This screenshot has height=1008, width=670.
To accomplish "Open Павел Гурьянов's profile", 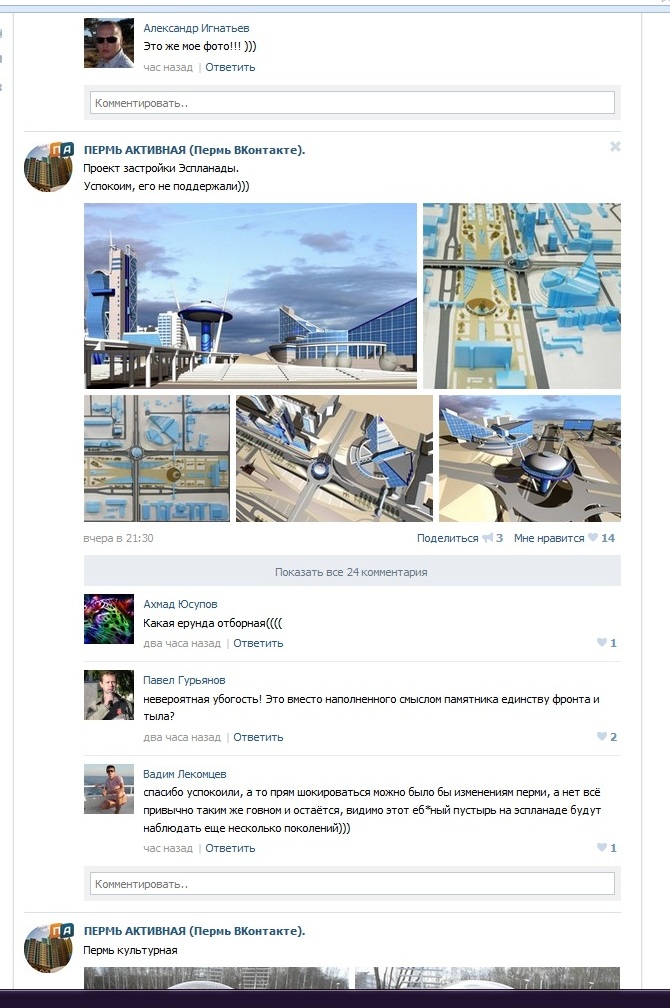I will (184, 680).
